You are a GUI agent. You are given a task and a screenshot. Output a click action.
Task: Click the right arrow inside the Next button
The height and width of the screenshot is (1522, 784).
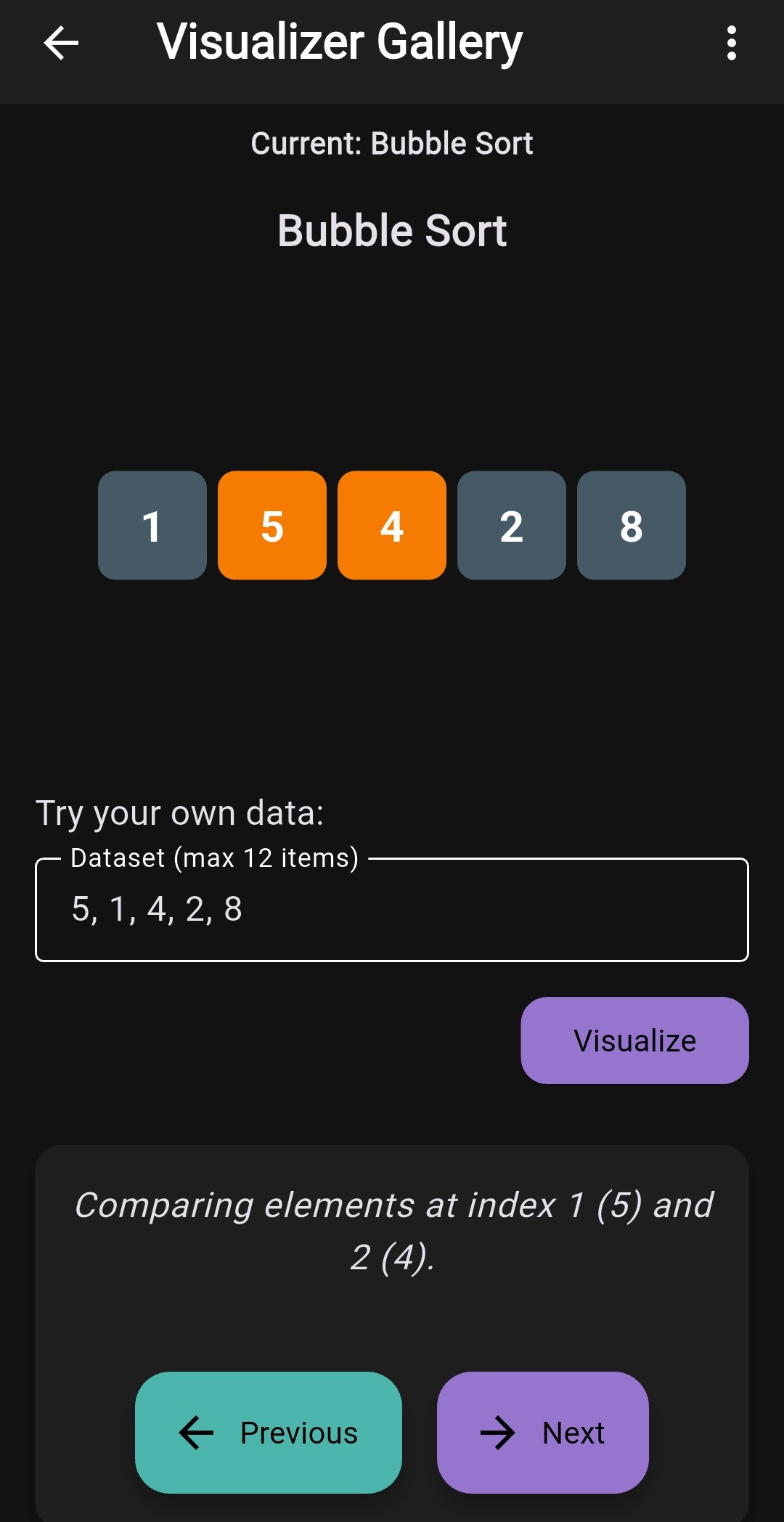tap(499, 1433)
